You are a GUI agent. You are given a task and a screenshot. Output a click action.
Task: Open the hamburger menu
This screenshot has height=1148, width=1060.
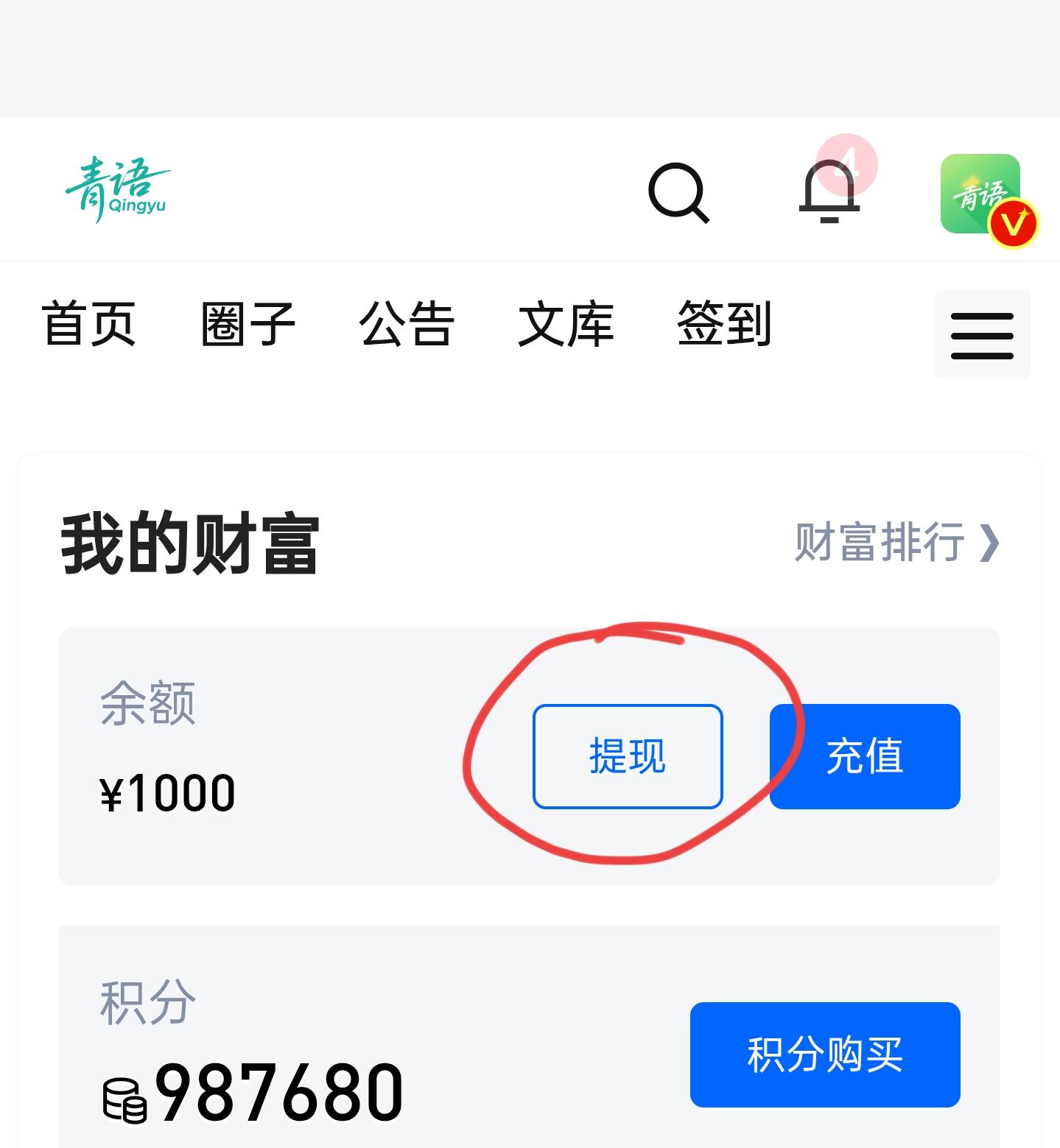pos(981,335)
